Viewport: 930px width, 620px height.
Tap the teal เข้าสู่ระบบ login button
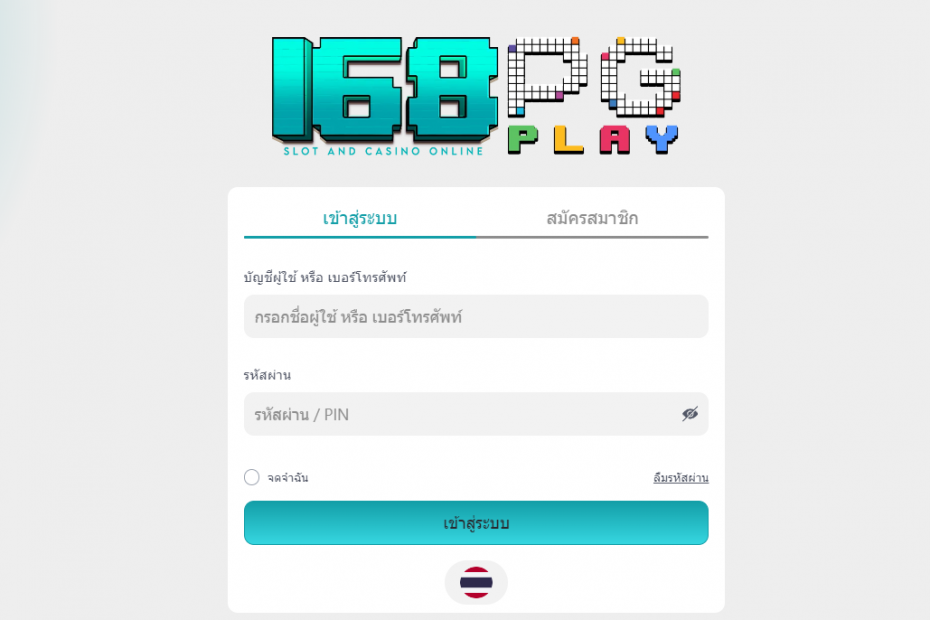476,523
